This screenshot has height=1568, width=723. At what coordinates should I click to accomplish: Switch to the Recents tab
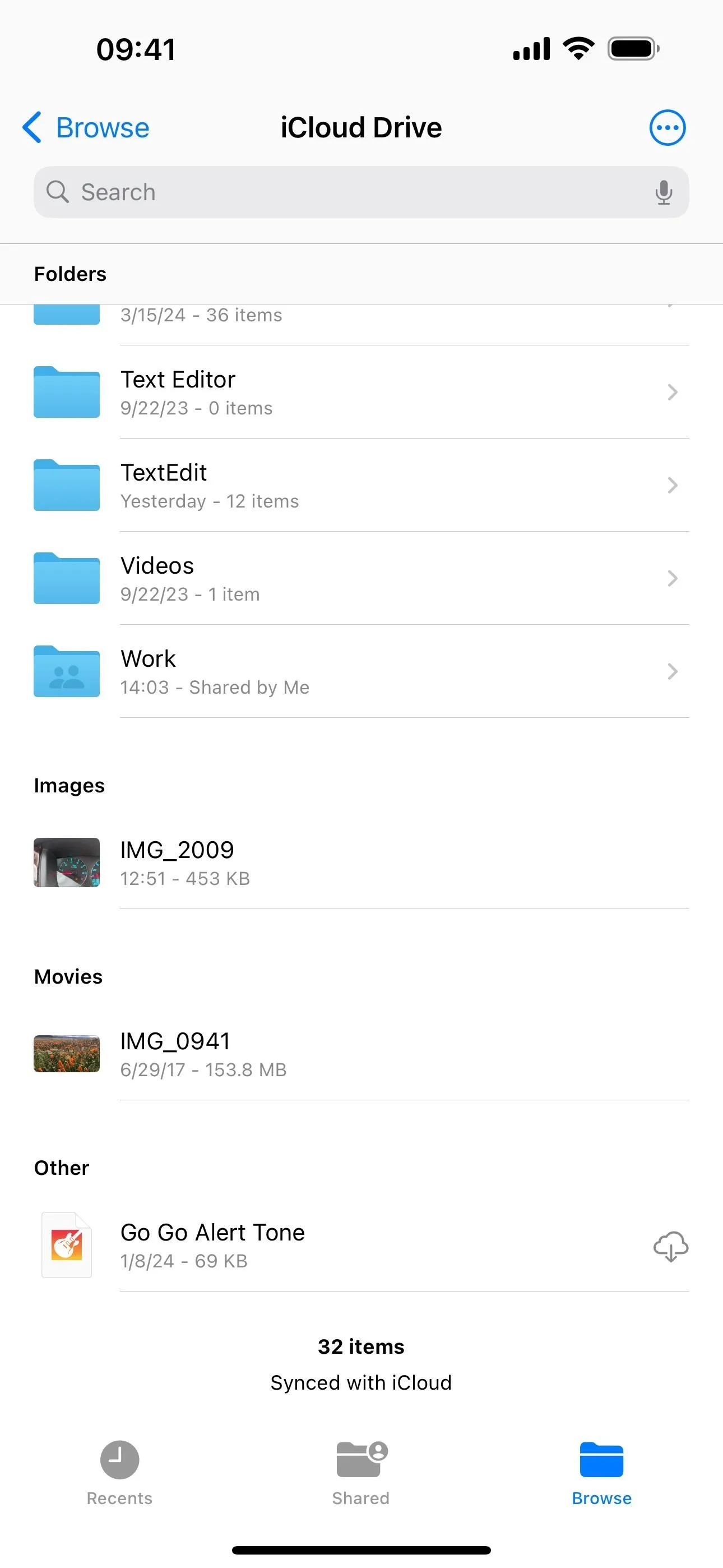click(x=119, y=1473)
